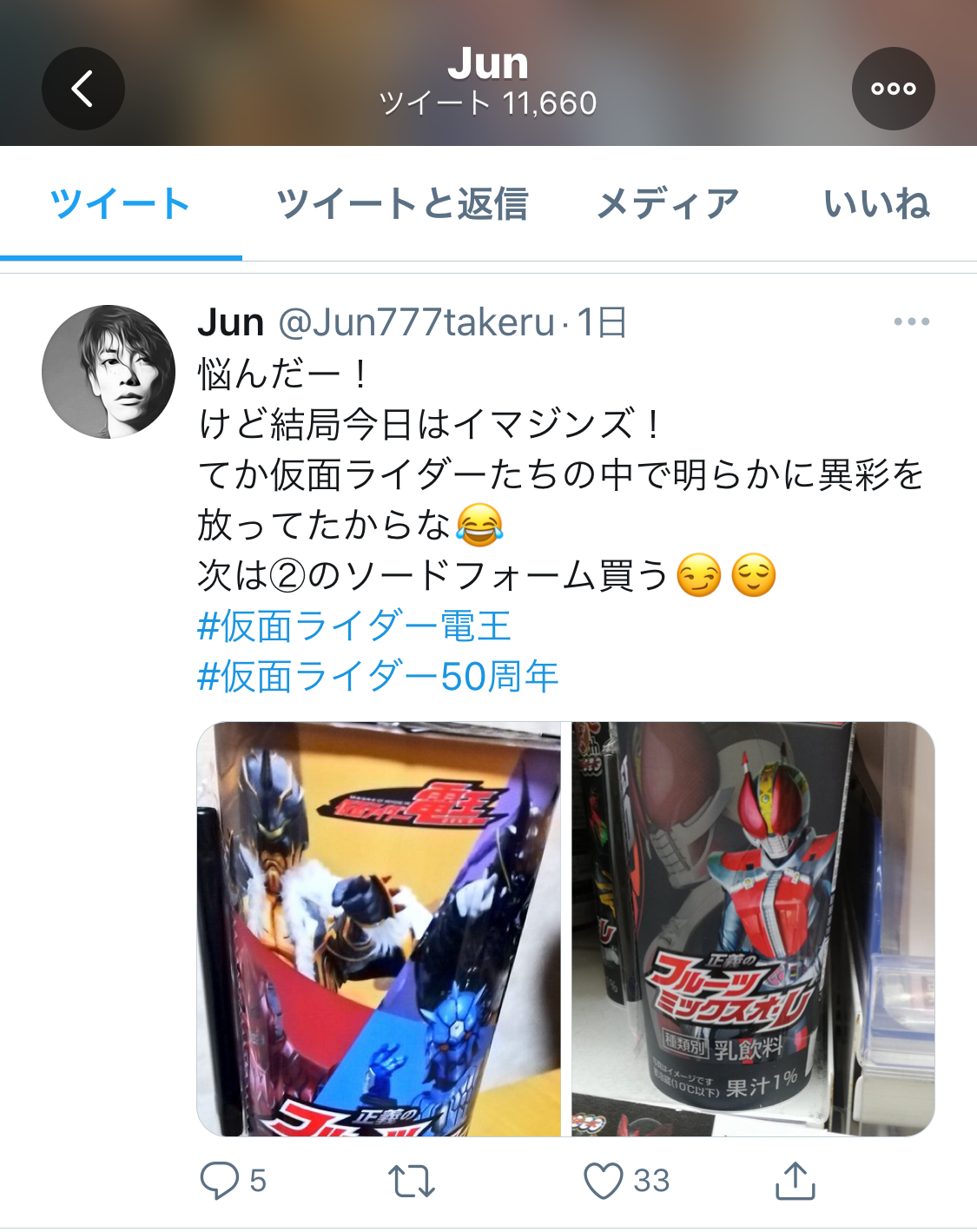Image resolution: width=977 pixels, height=1232 pixels.
Task: Open hashtag #仮面ライダー50周年
Action: (x=378, y=676)
